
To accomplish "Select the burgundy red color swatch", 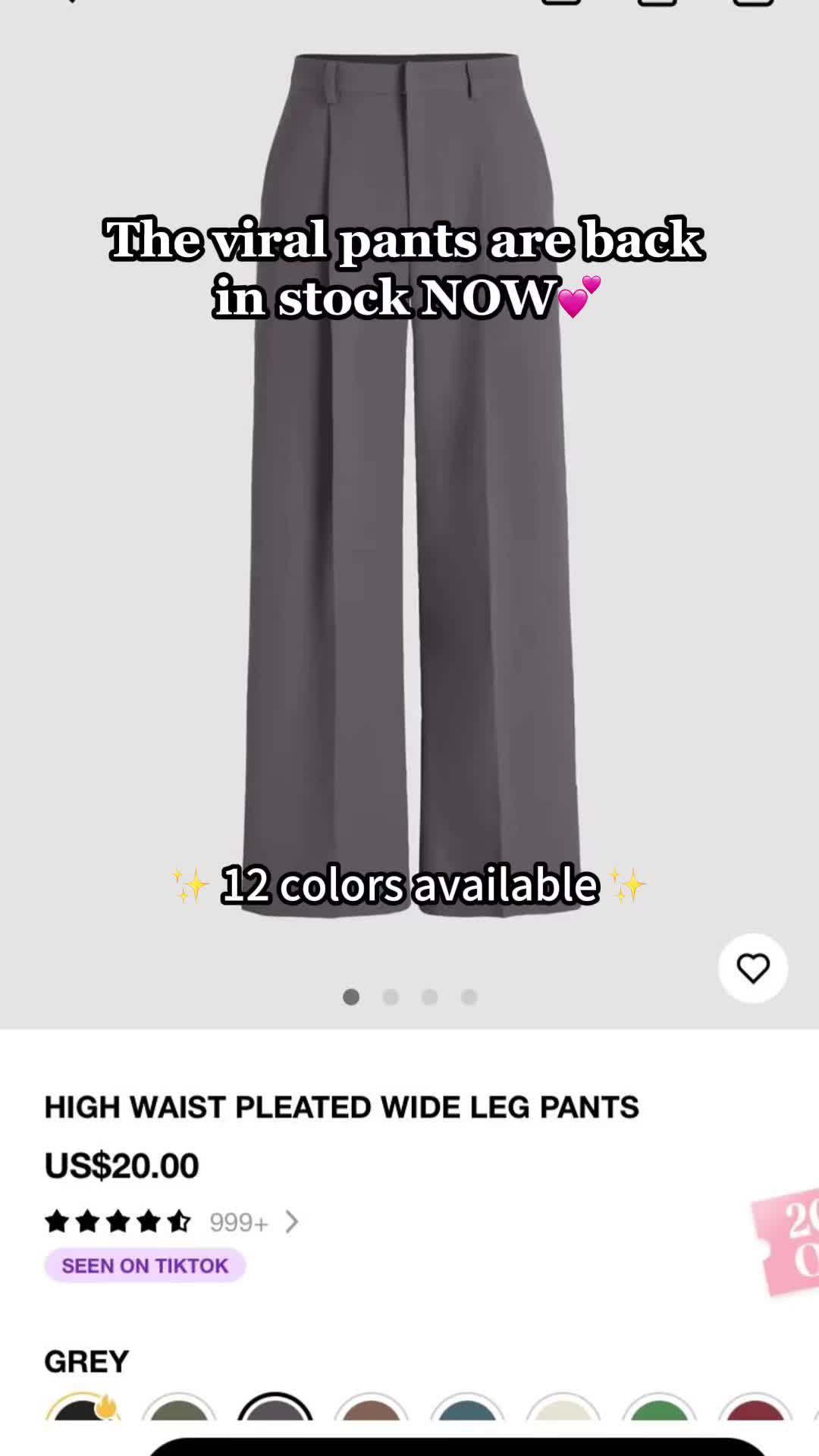I will coord(755,1409).
